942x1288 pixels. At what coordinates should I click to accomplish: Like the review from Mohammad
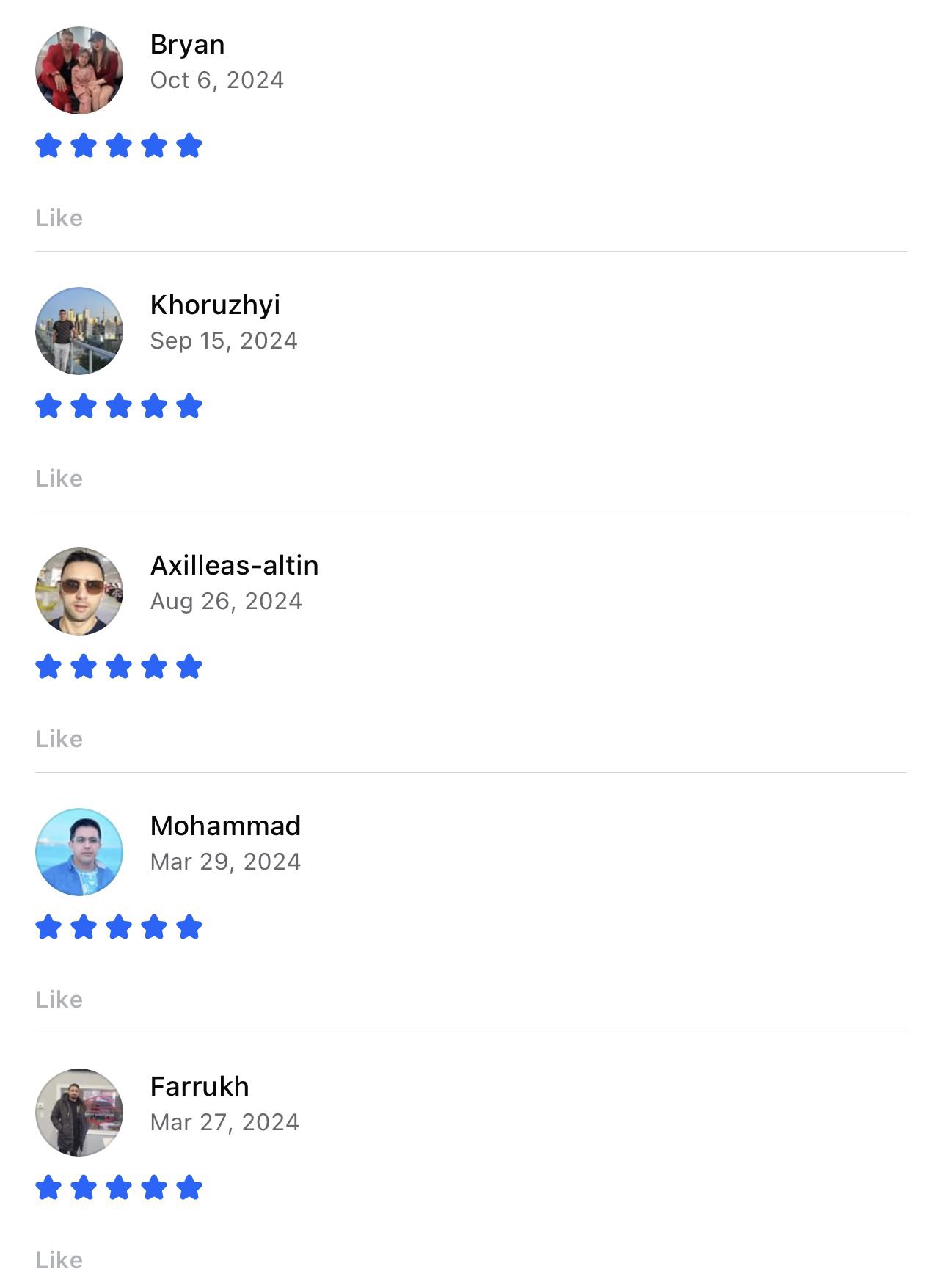point(59,1000)
